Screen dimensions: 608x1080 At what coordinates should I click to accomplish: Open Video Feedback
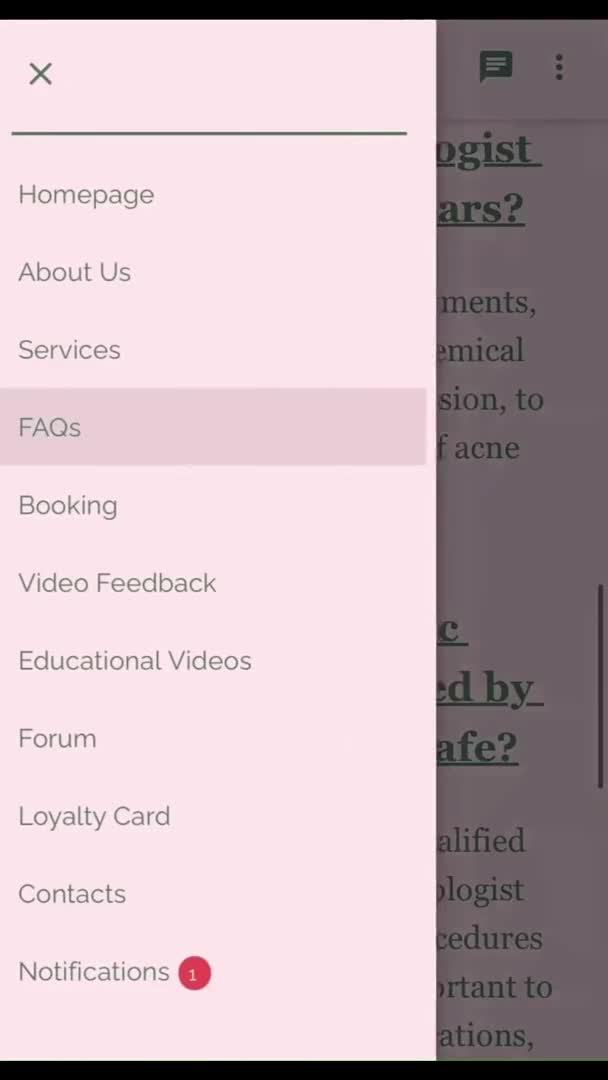[117, 583]
